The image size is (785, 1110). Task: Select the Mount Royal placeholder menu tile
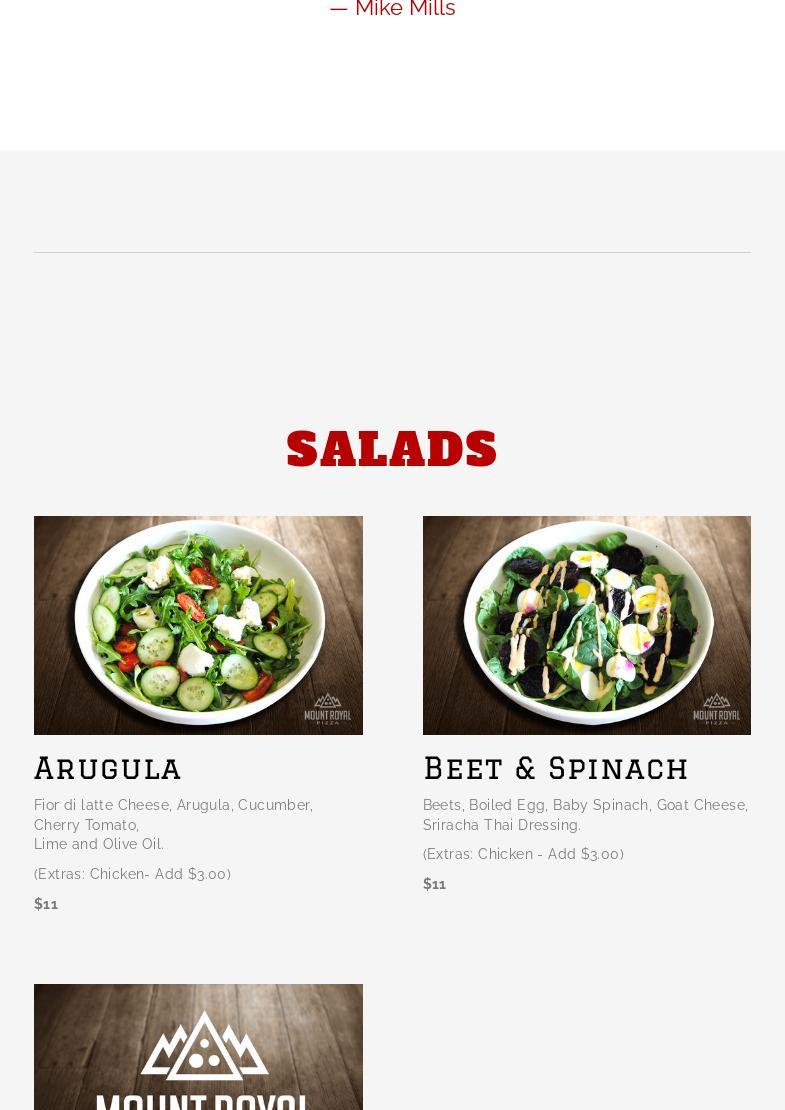[x=198, y=1048]
